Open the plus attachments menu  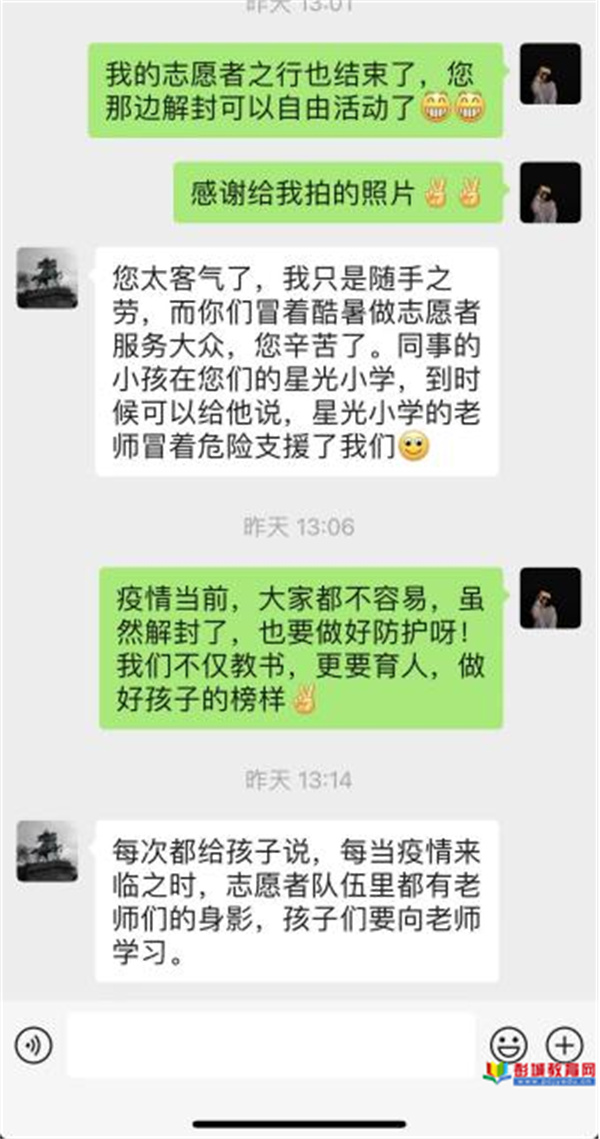coord(565,1045)
